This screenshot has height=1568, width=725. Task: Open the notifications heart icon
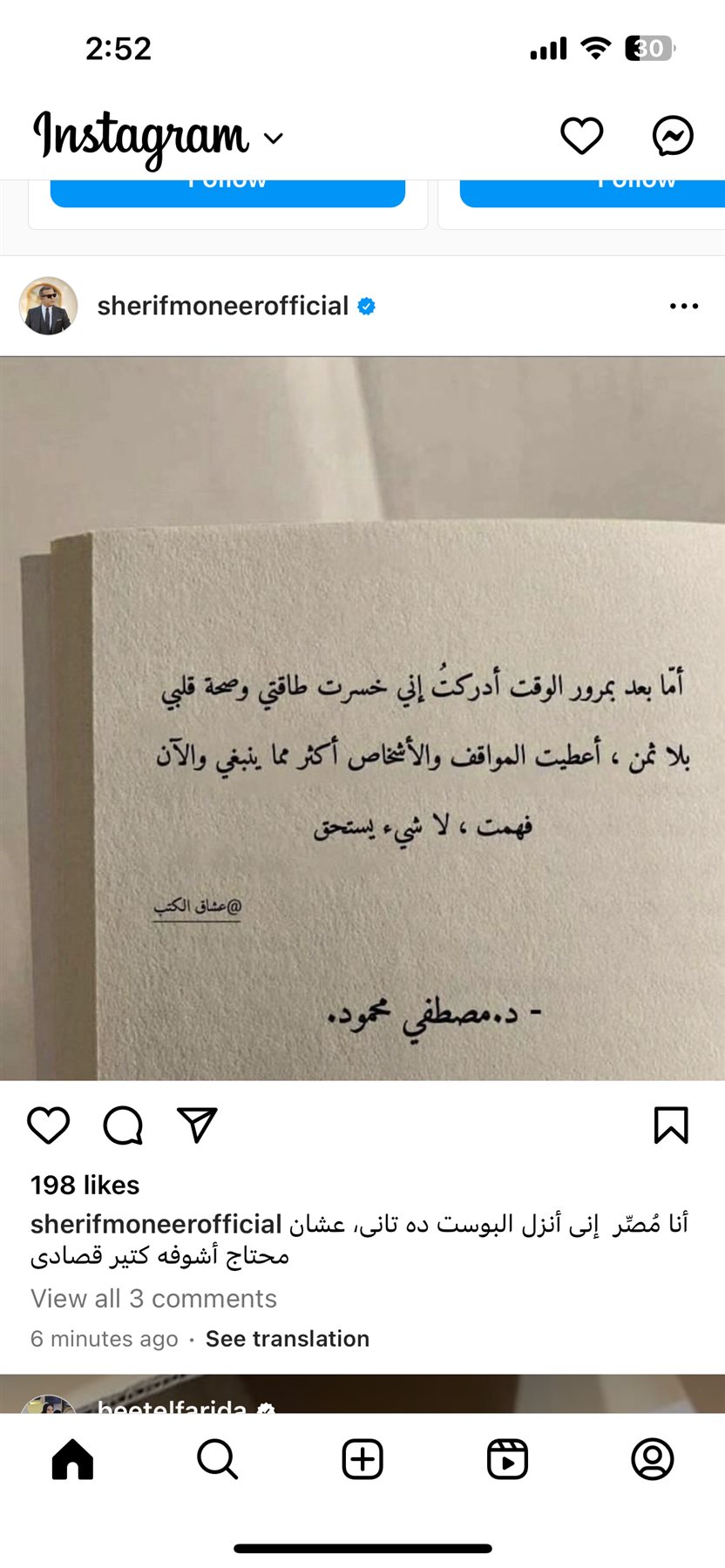click(x=581, y=136)
